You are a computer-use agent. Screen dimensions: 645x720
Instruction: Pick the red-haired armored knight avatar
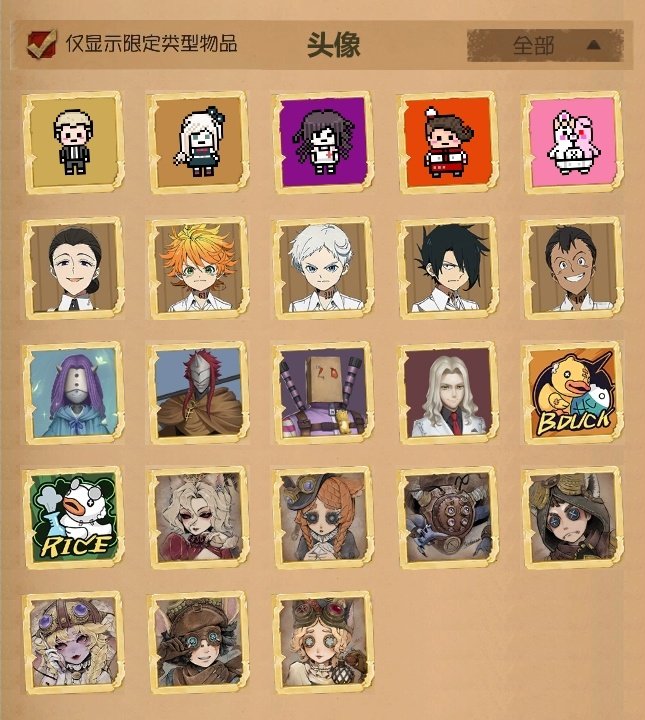(x=197, y=391)
